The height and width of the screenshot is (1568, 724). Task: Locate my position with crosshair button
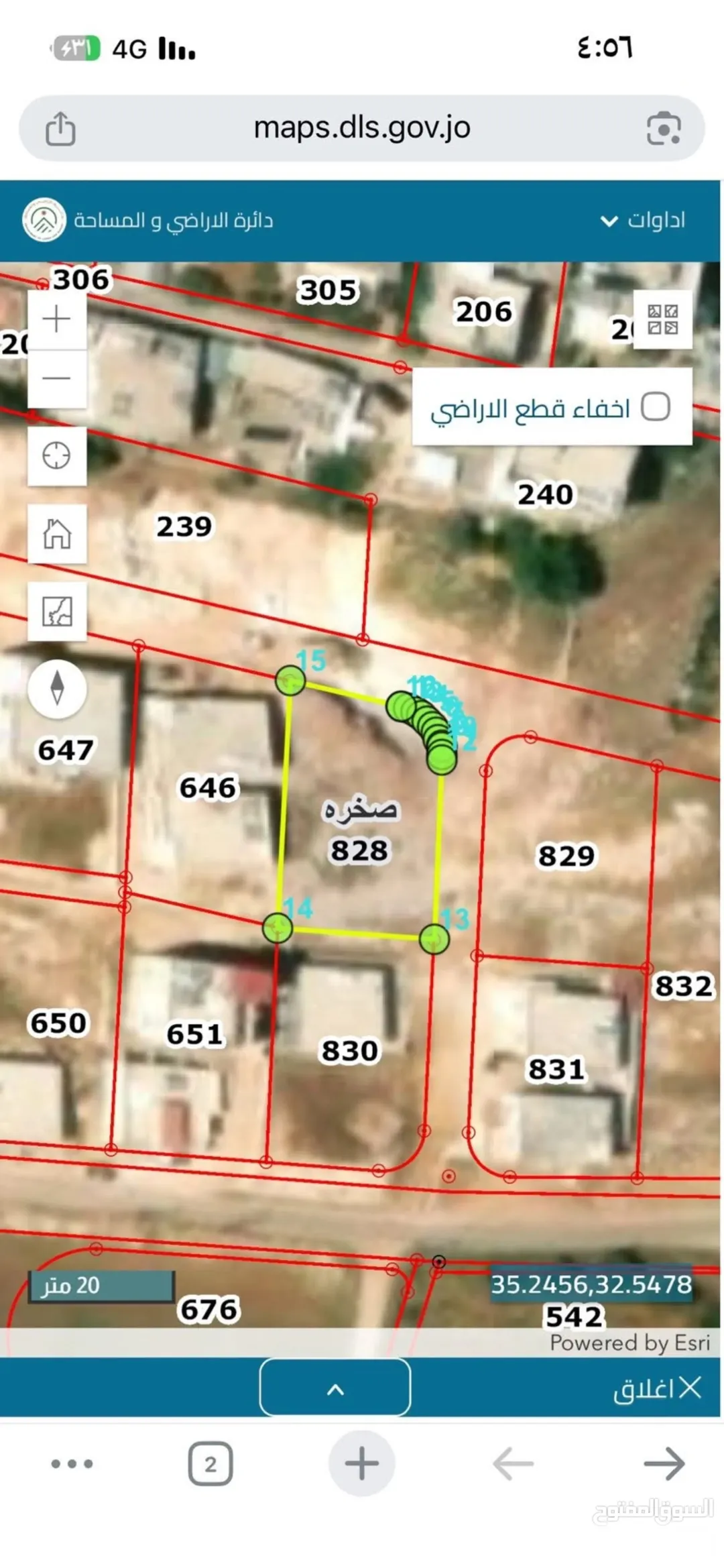click(56, 456)
